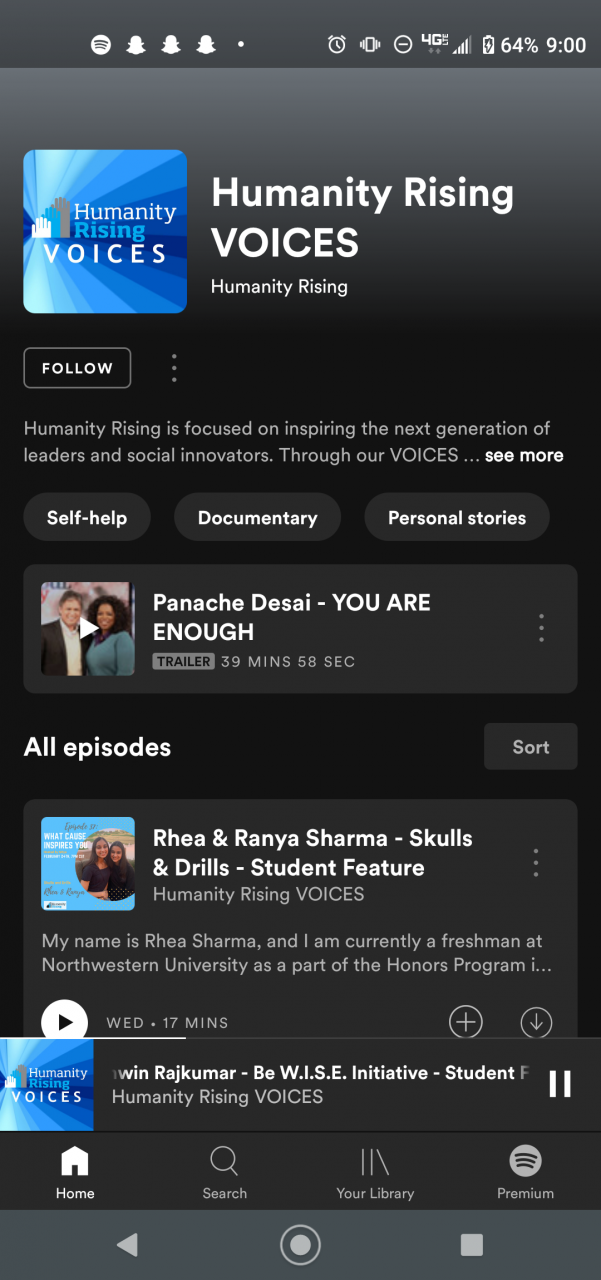Open options for Rhea & Ranya episode

tap(536, 863)
